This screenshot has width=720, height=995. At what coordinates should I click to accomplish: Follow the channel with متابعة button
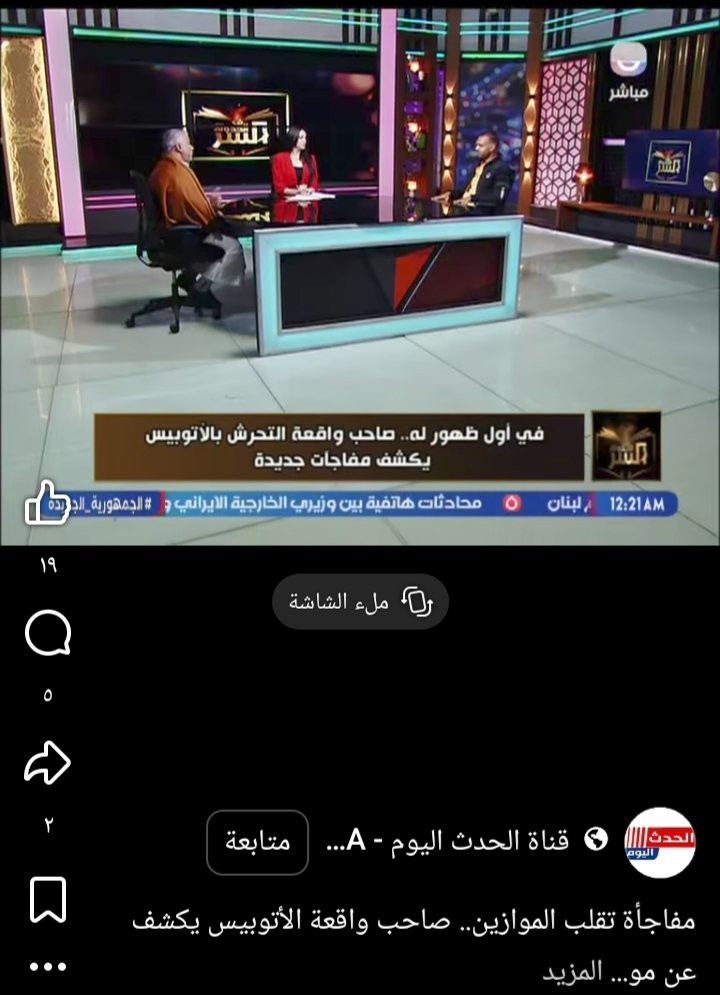(257, 842)
